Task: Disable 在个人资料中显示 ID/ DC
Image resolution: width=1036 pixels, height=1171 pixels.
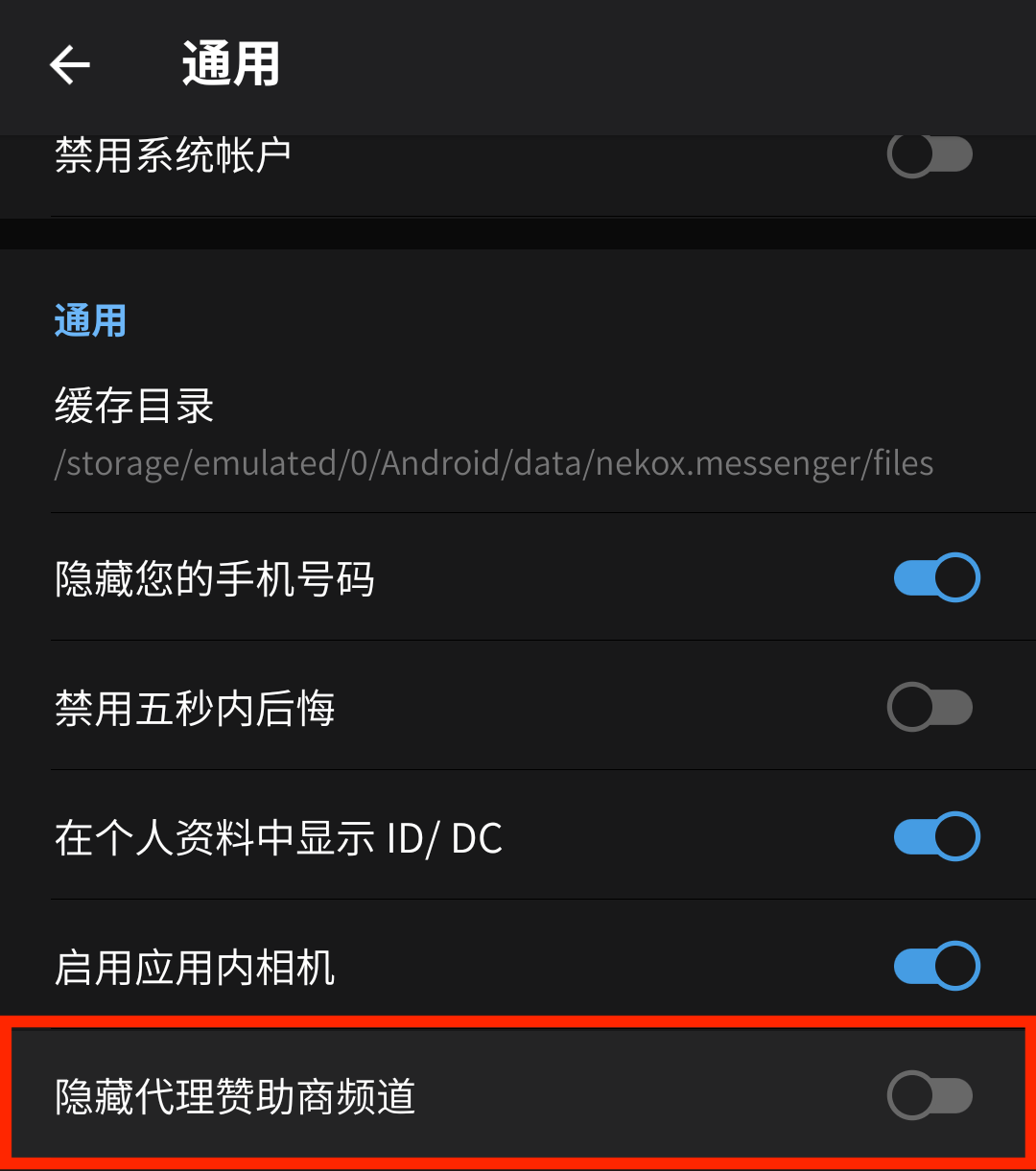Action: coord(935,837)
